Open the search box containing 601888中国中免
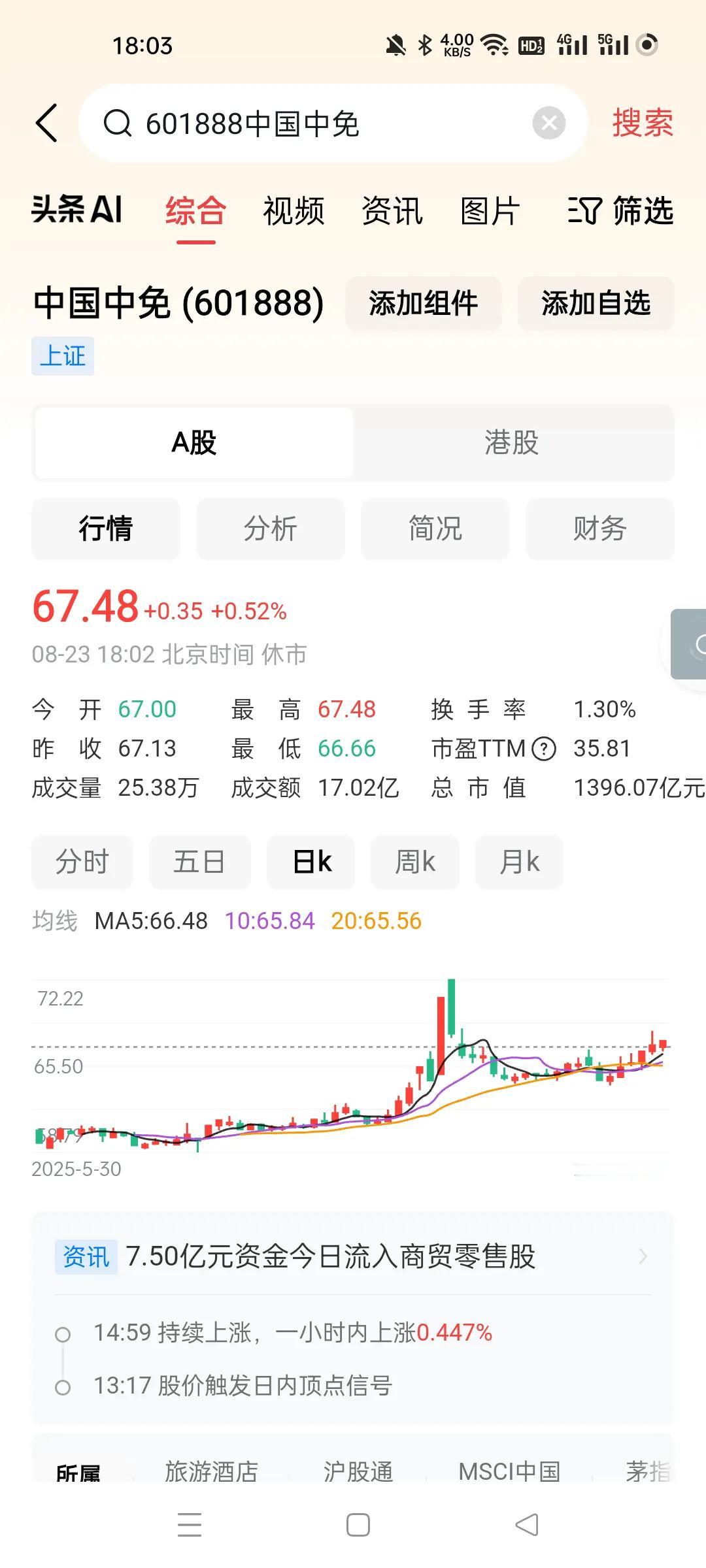Image resolution: width=706 pixels, height=1568 pixels. pos(333,123)
